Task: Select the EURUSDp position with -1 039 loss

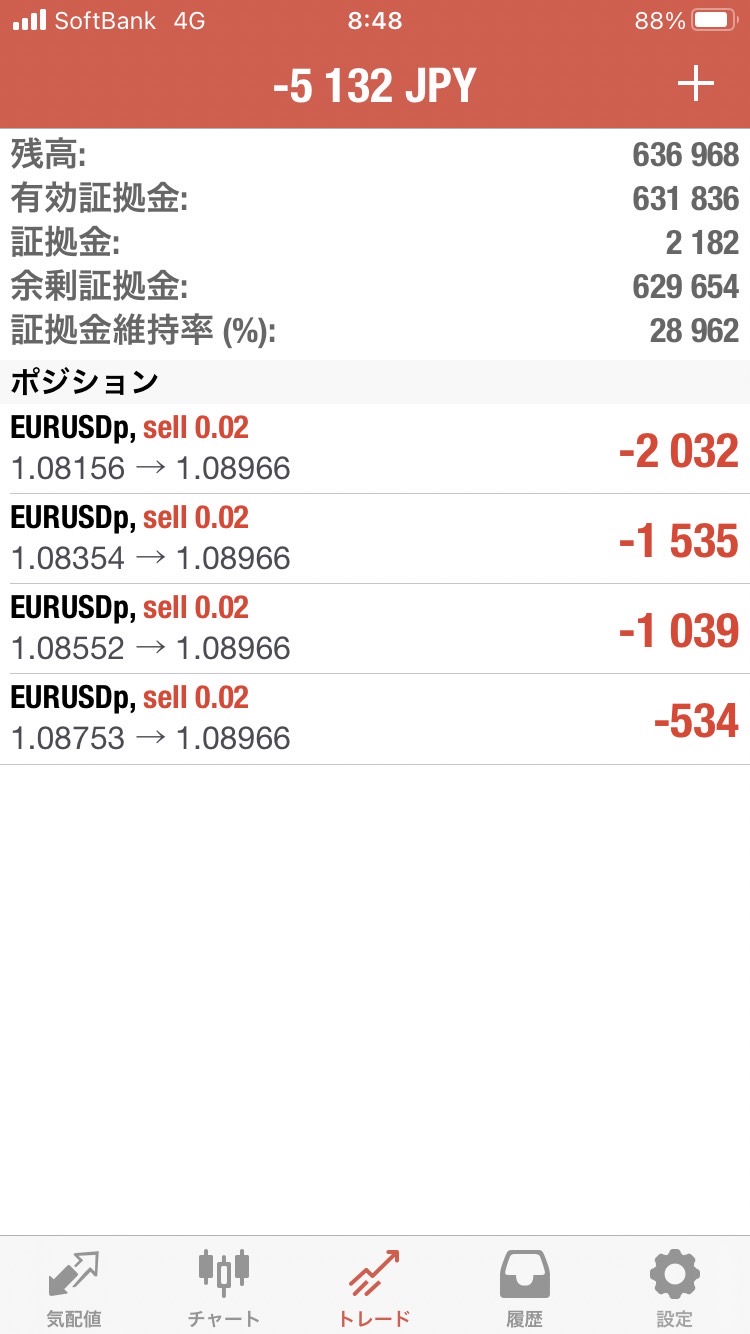Action: [x=375, y=629]
